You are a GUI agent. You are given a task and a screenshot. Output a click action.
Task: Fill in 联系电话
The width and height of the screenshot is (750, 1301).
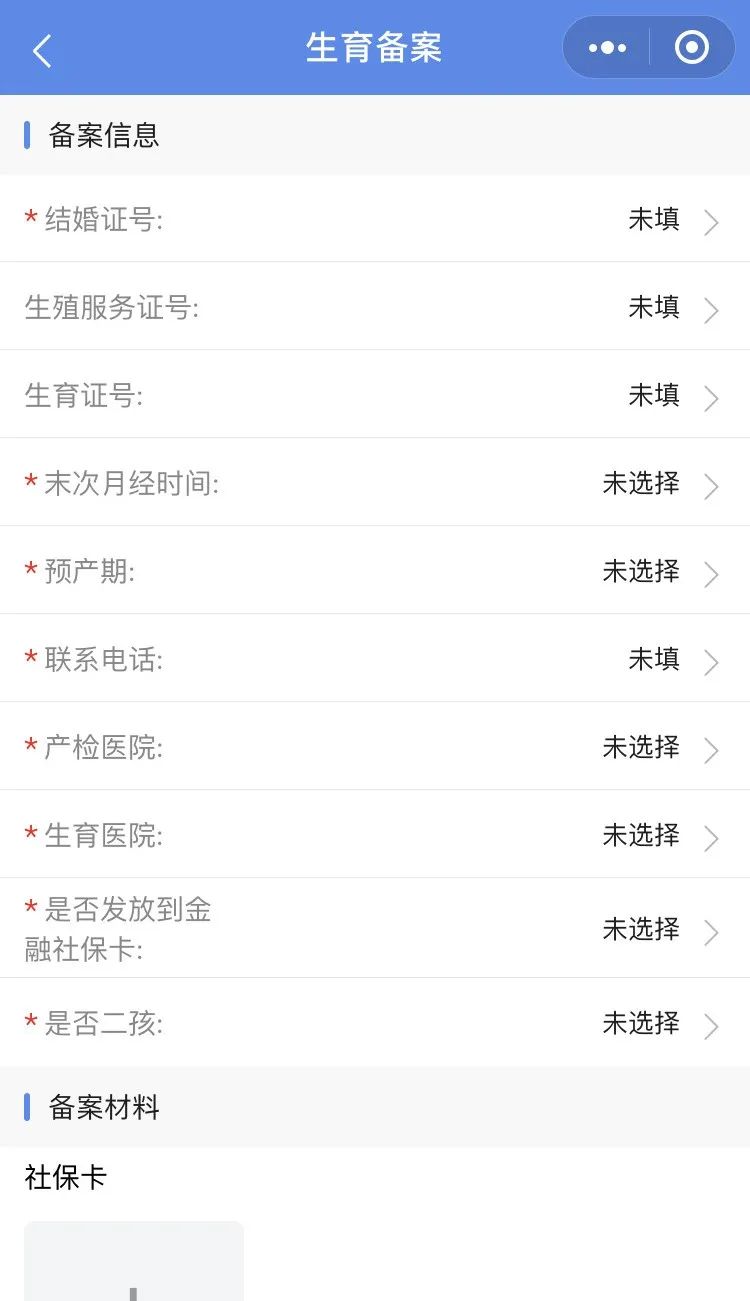click(x=655, y=659)
